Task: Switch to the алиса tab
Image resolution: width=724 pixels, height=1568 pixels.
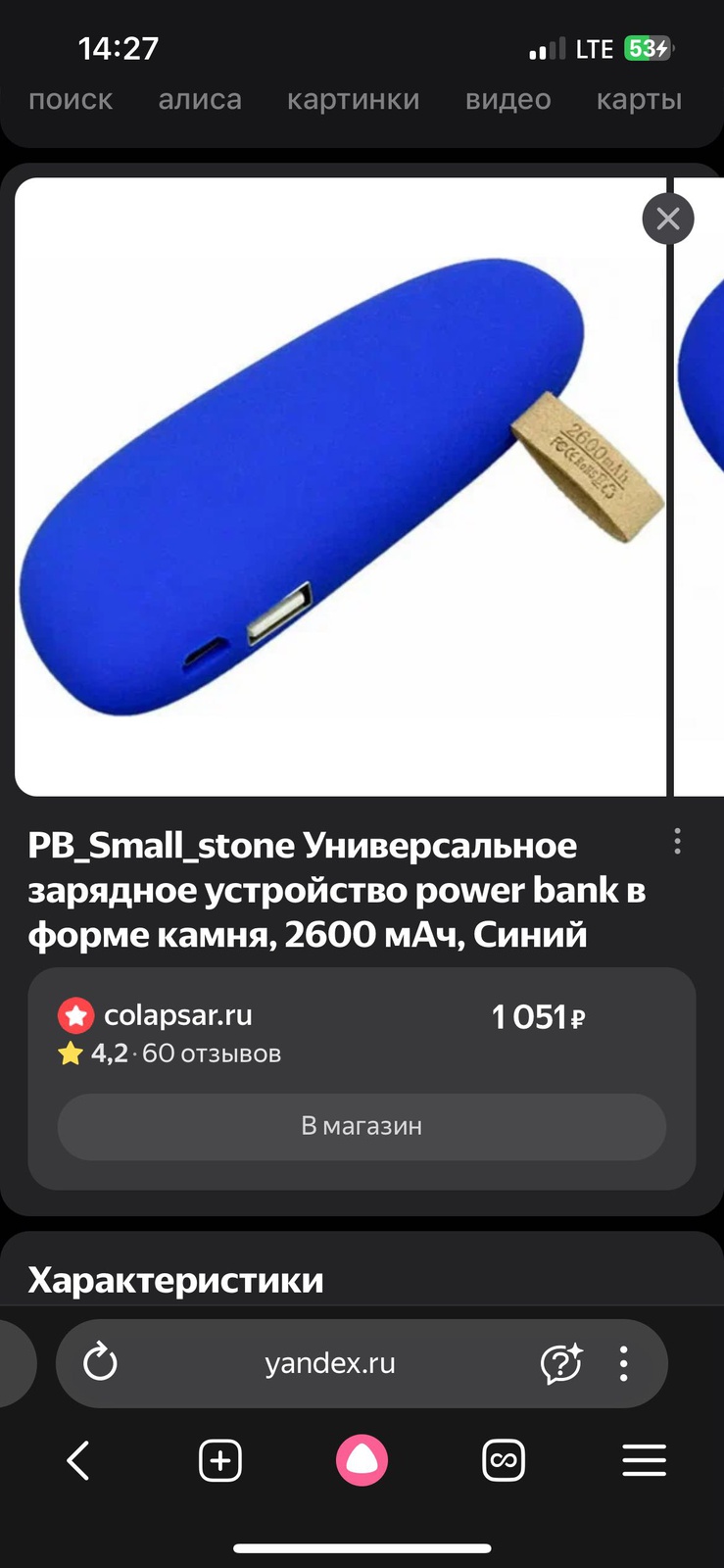Action: [200, 100]
